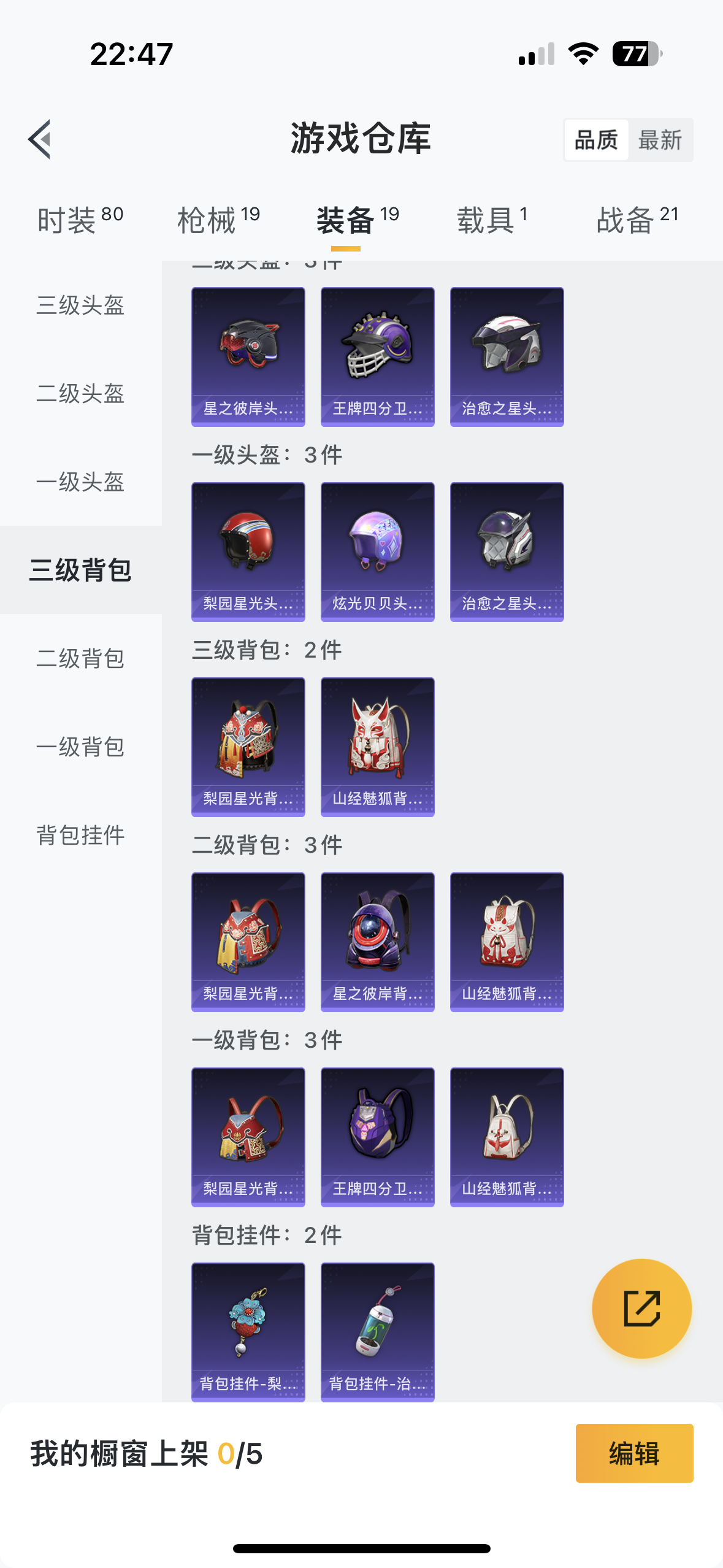Toggle sorting to 品质
The image size is (723, 1568).
click(x=596, y=140)
